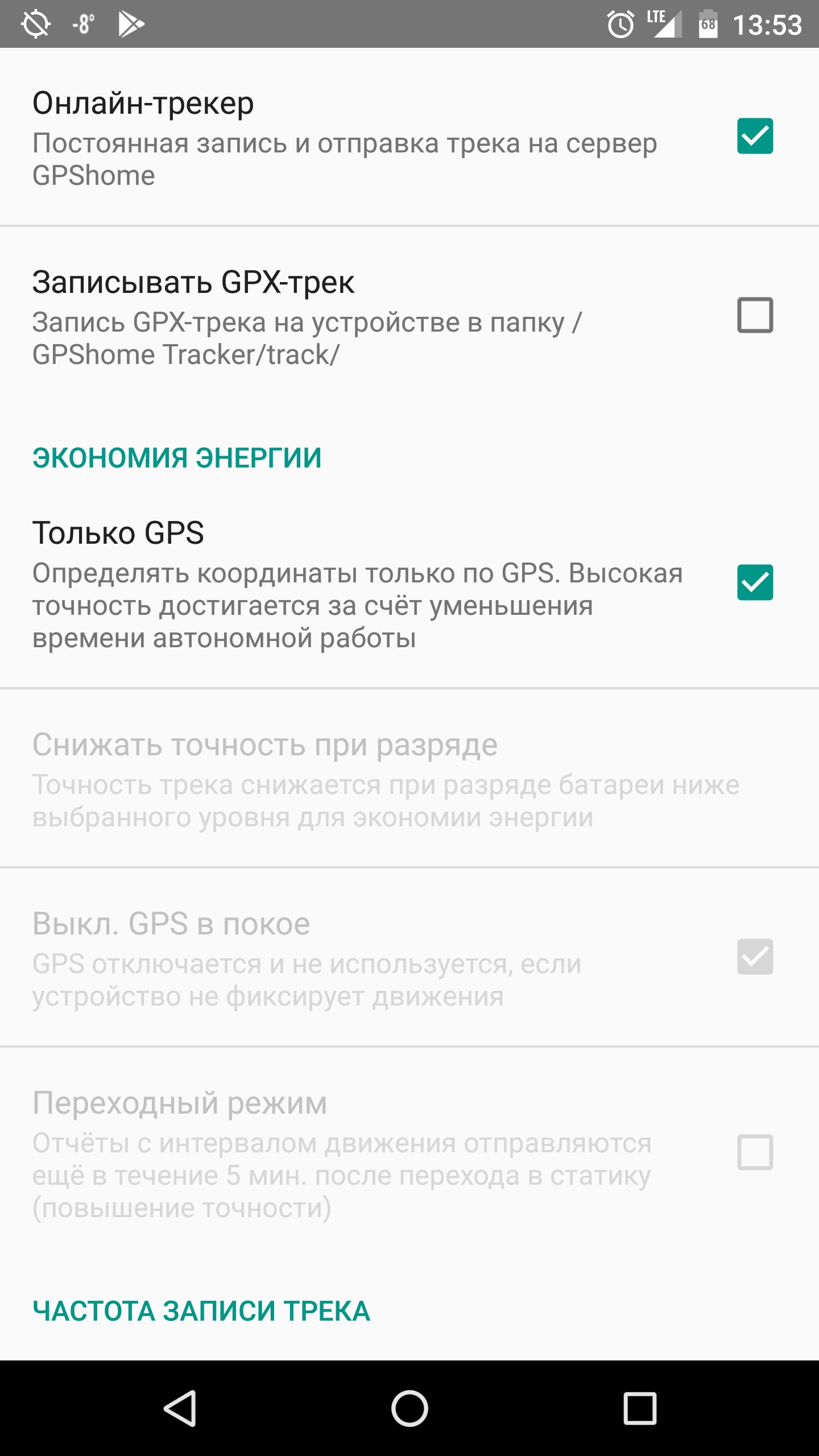Go to the home screen

tap(409, 1408)
